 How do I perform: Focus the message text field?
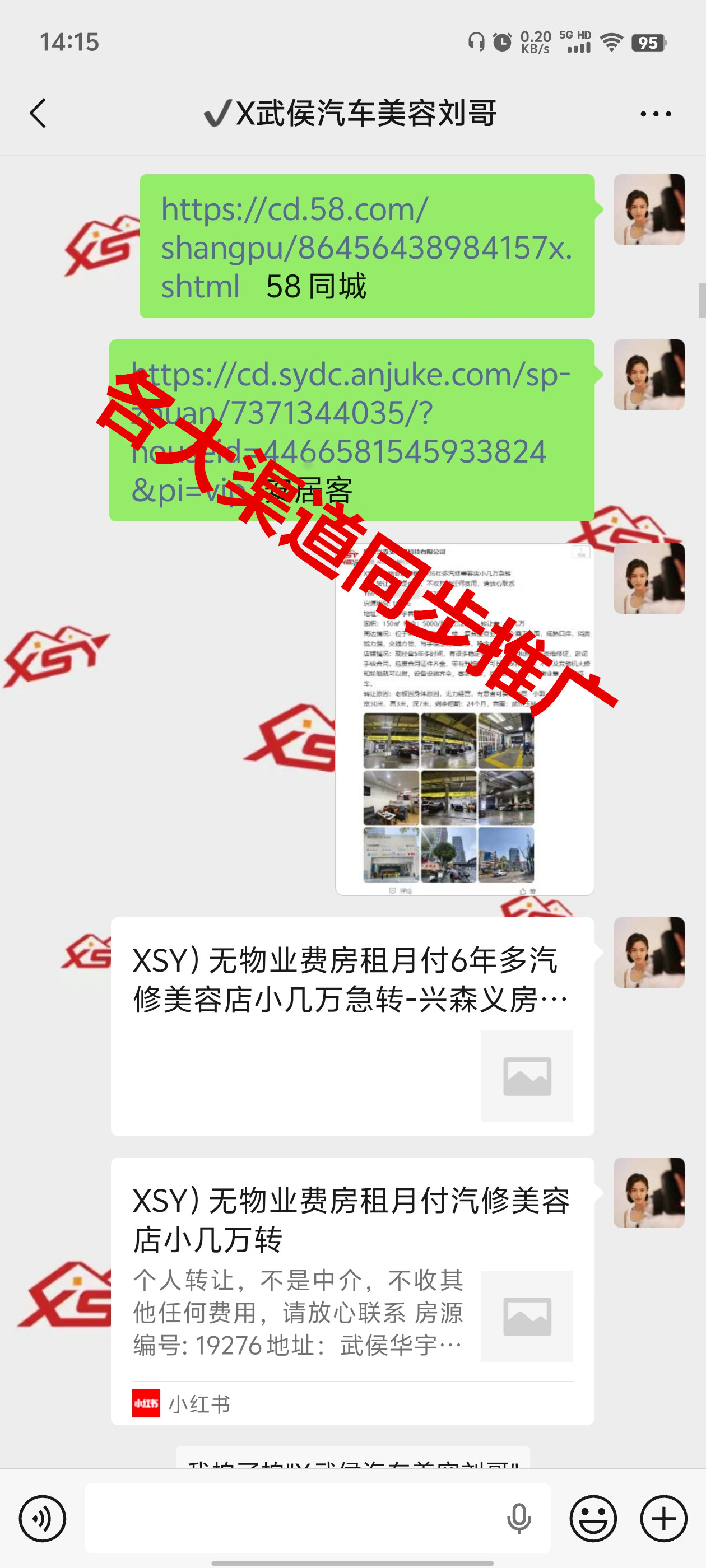292,1518
